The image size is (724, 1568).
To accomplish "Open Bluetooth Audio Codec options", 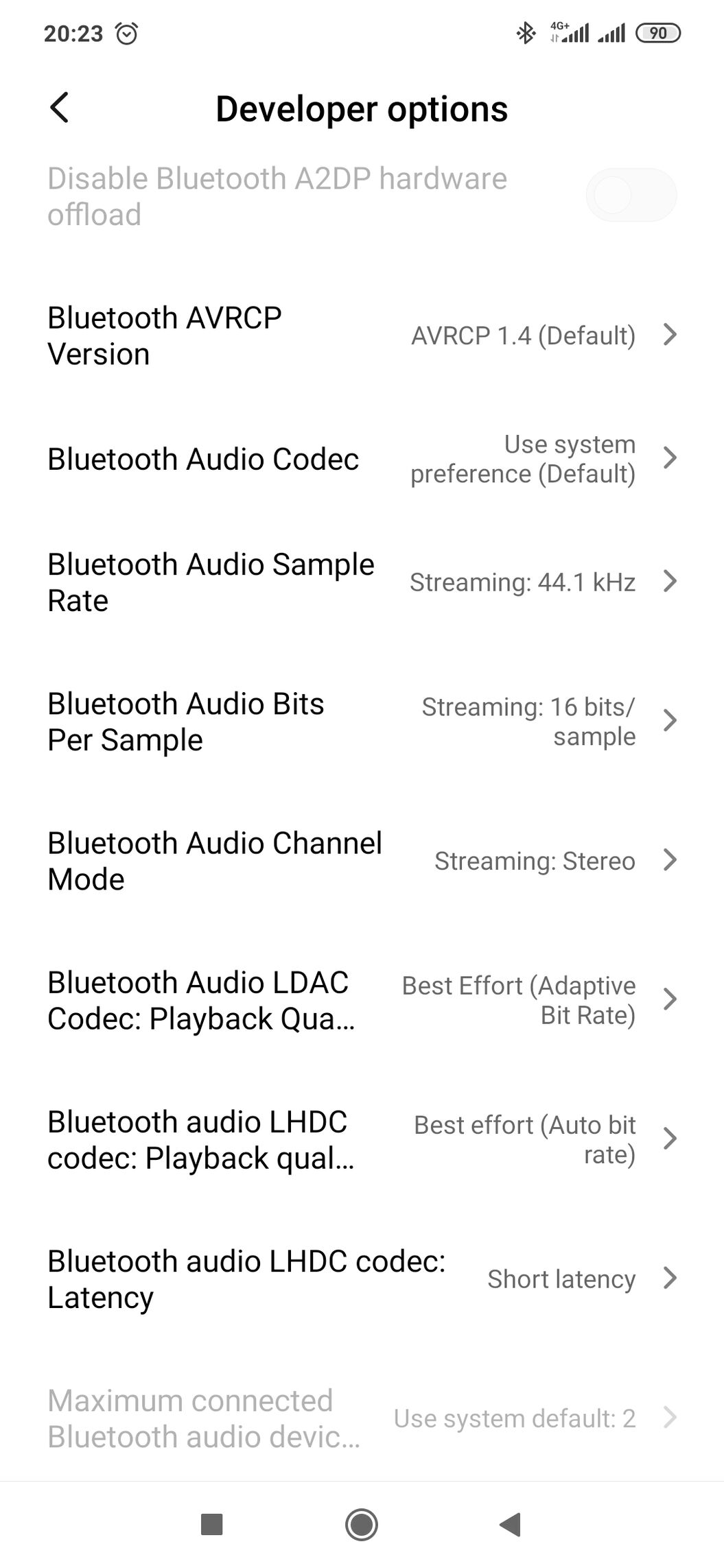I will 362,459.
